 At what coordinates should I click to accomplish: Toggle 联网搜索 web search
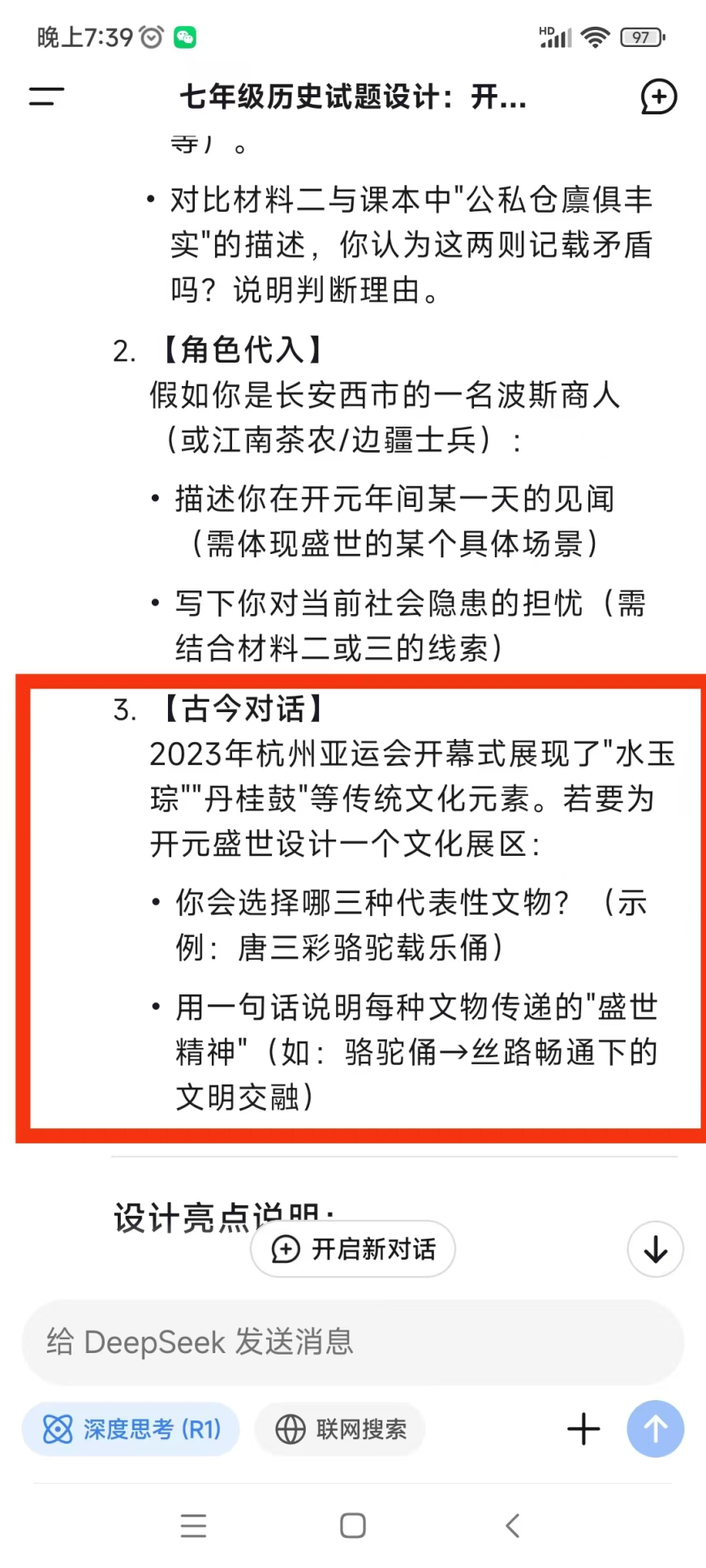(340, 1429)
